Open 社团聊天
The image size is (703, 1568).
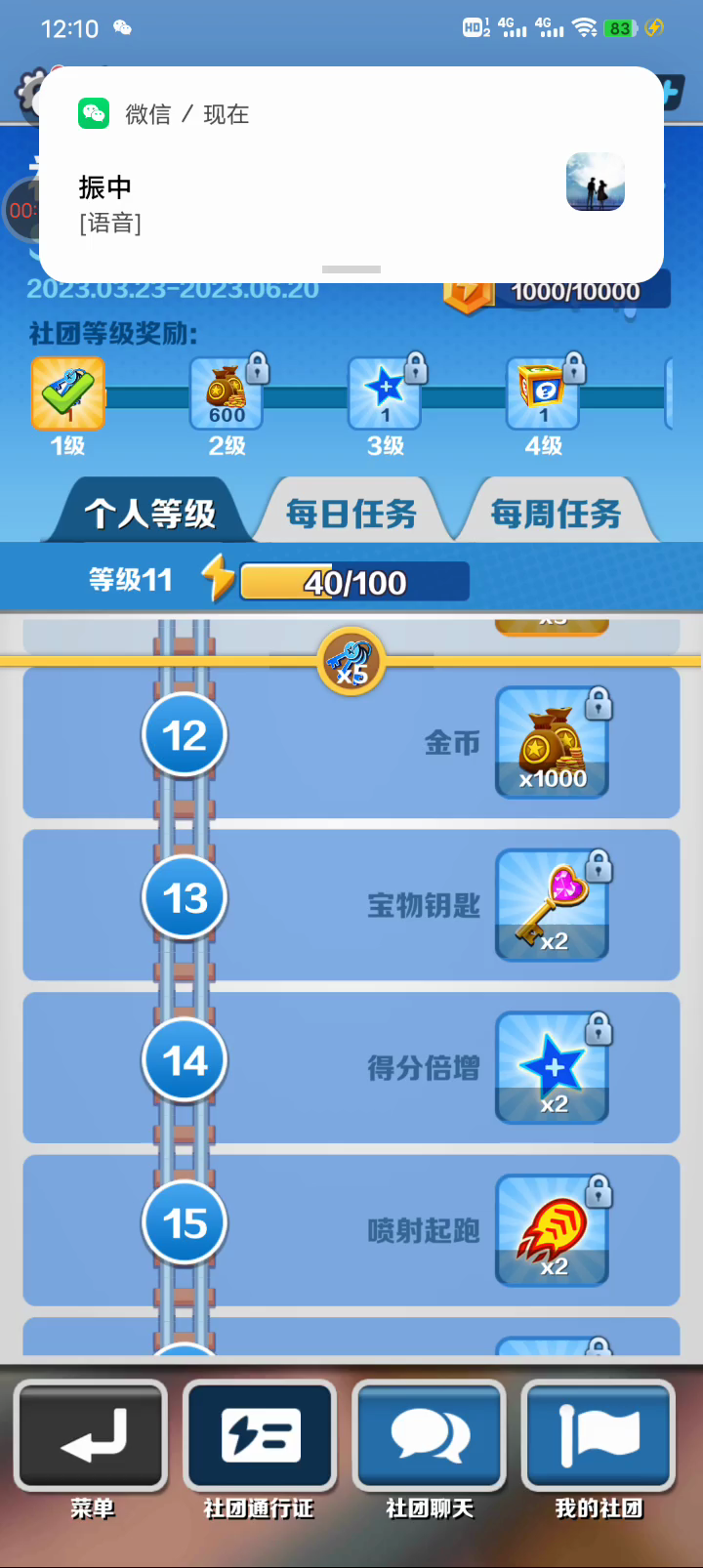(x=429, y=1435)
